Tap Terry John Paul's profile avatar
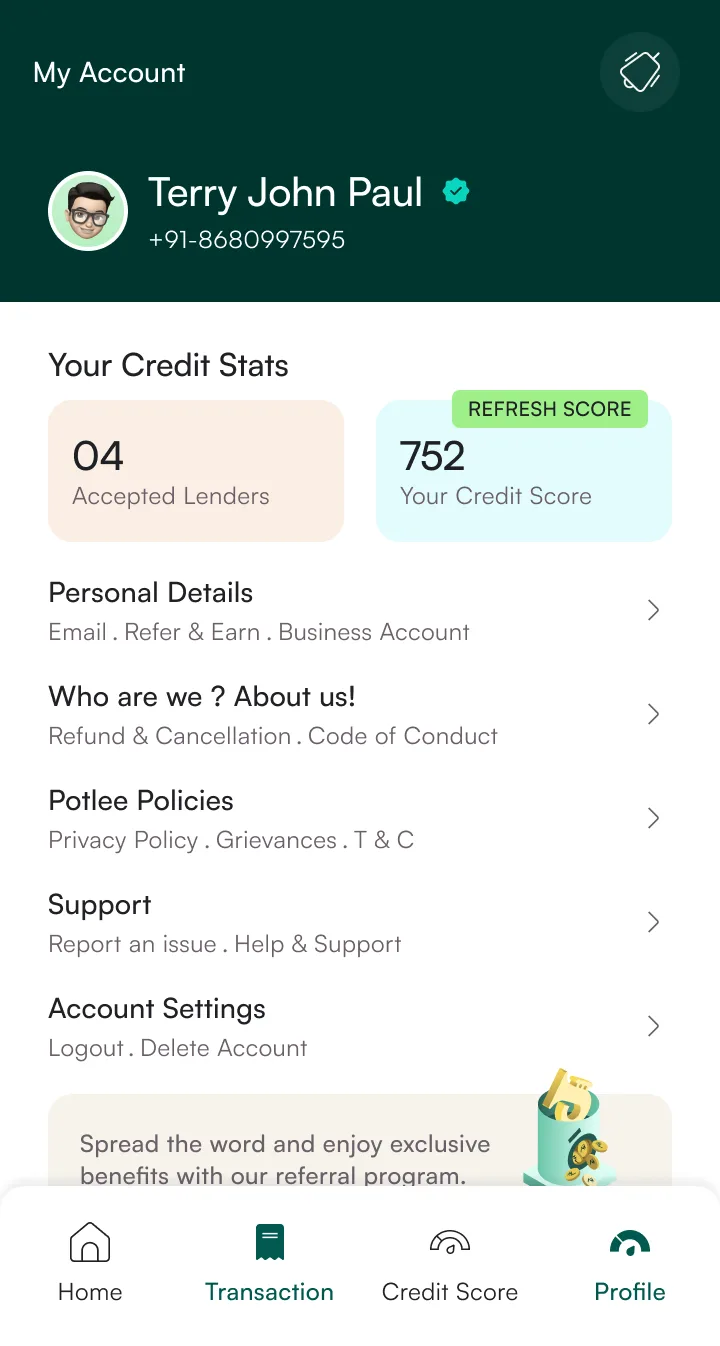Viewport: 720px width, 1346px height. (88, 211)
